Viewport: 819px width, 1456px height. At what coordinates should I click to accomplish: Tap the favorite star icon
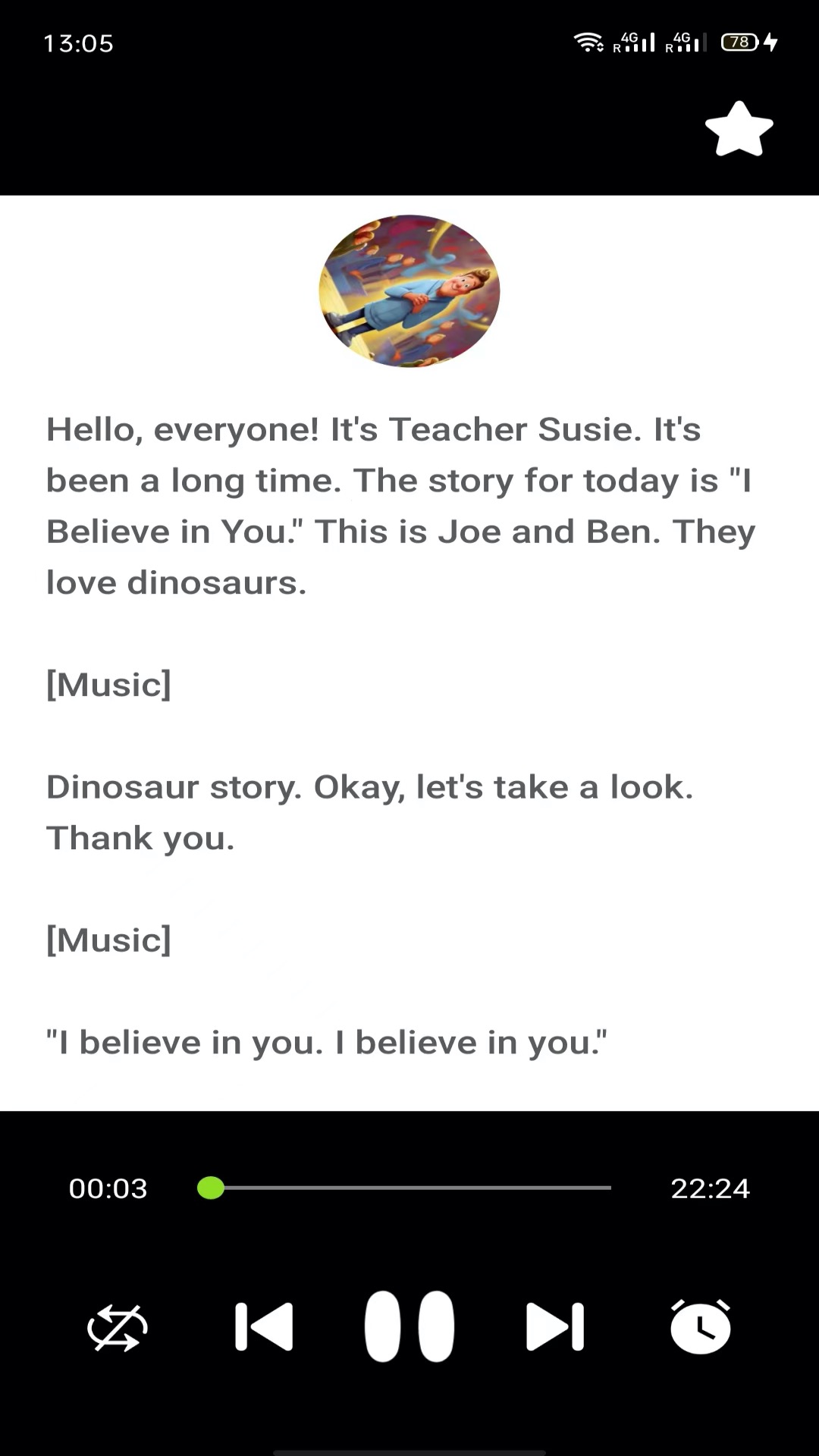[739, 129]
